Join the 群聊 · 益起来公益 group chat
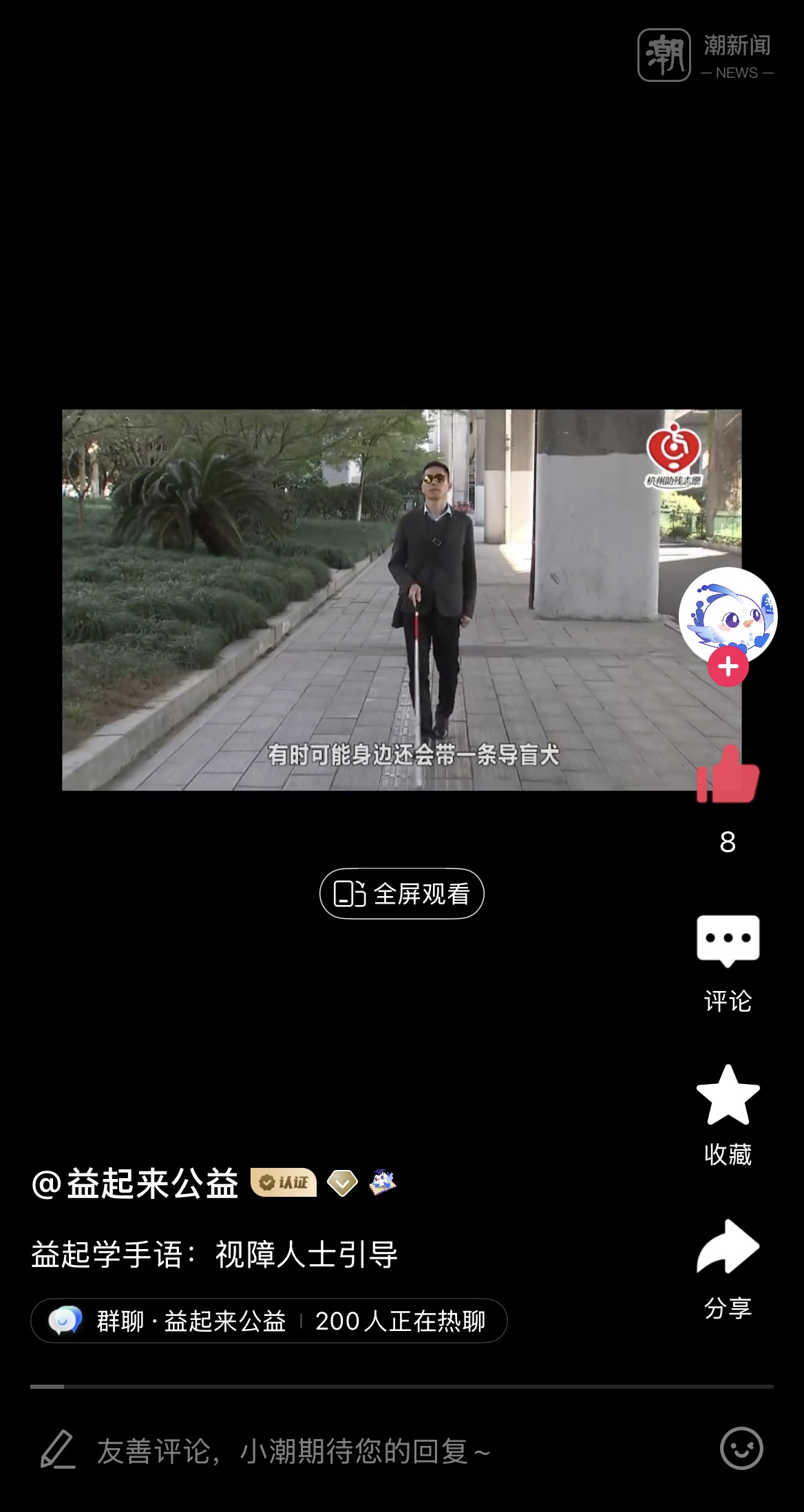 click(x=268, y=1321)
